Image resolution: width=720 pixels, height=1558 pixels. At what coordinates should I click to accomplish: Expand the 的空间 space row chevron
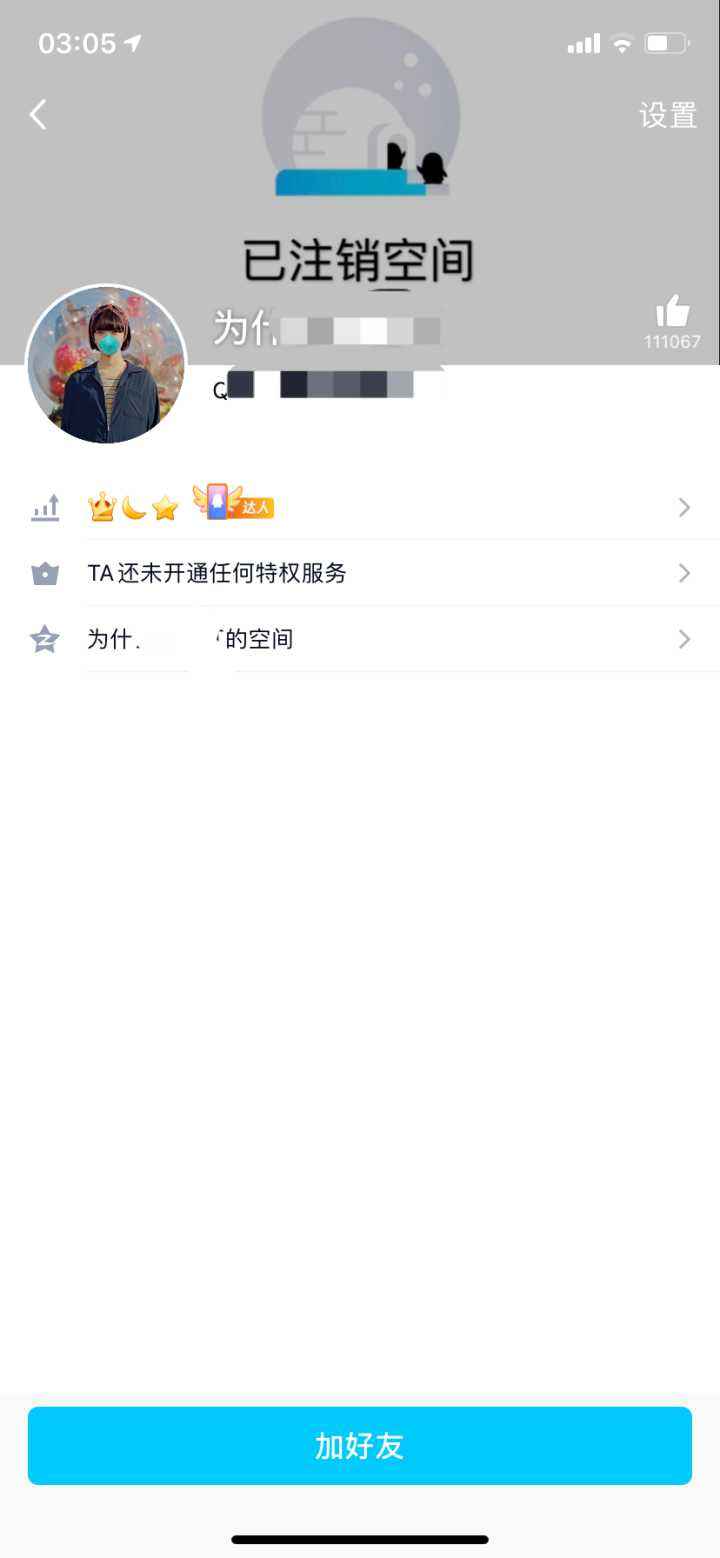684,639
